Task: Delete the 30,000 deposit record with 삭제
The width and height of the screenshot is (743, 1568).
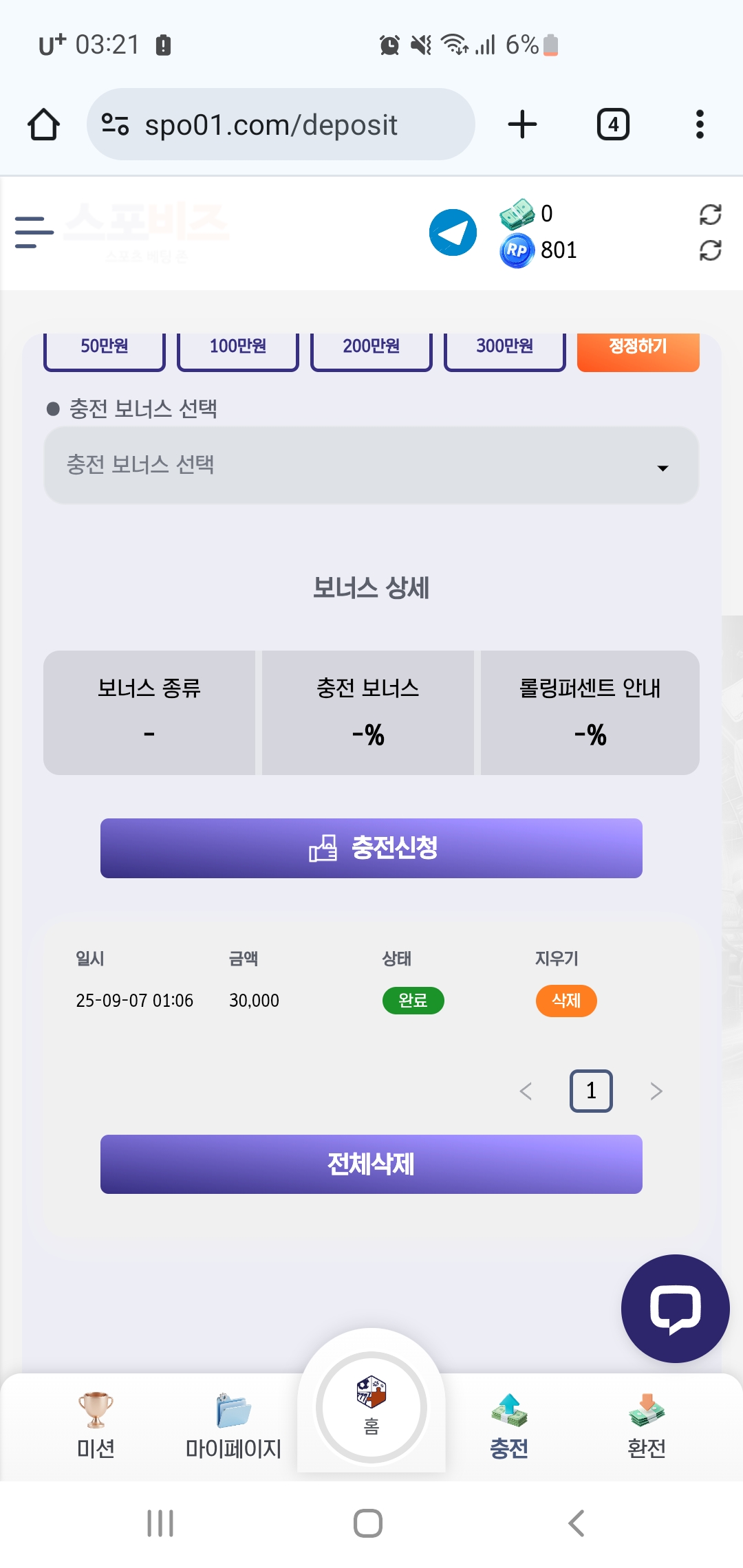Action: pos(566,1001)
